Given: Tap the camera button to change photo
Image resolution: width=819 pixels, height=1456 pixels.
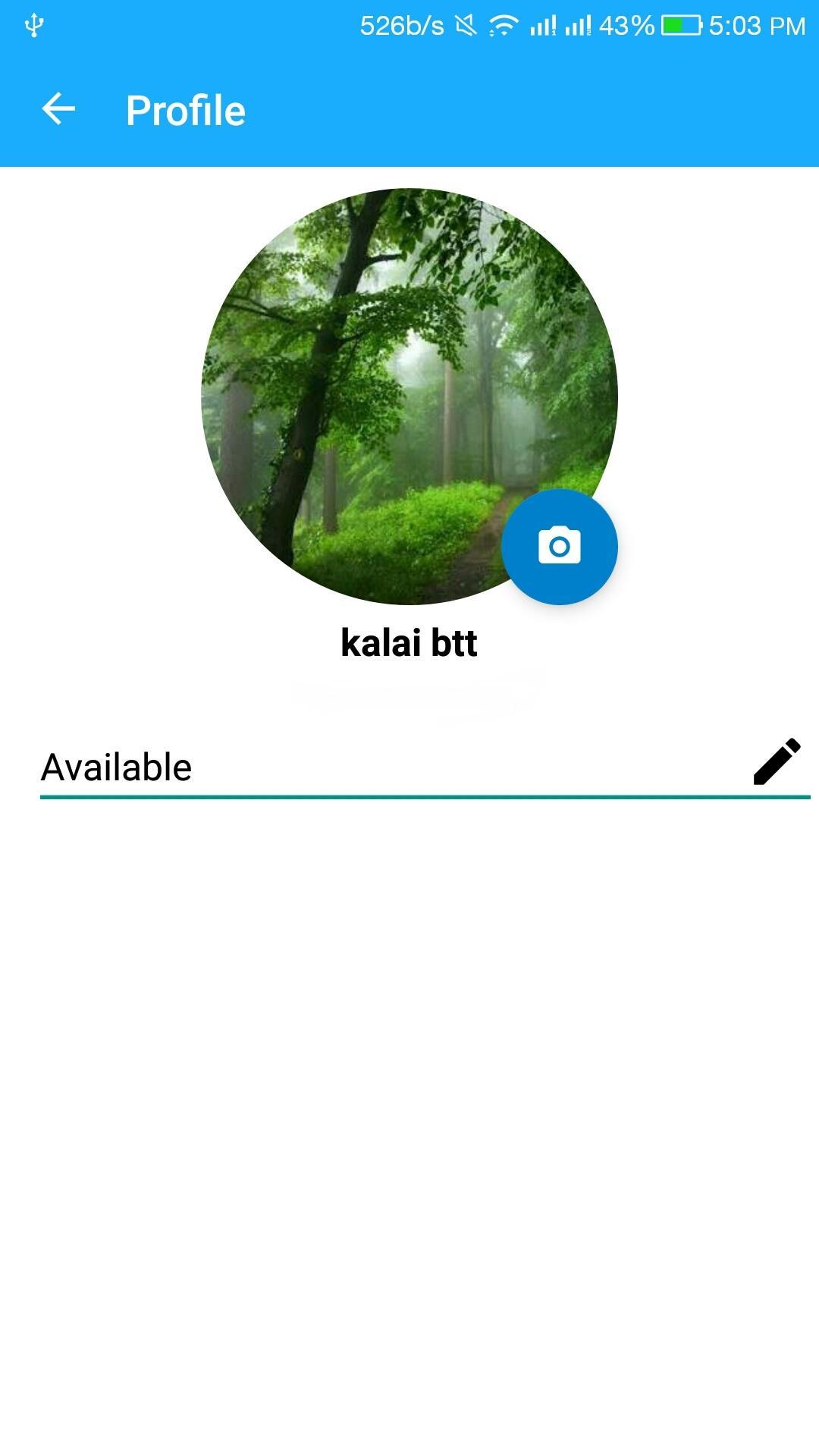Looking at the screenshot, I should pos(560,547).
